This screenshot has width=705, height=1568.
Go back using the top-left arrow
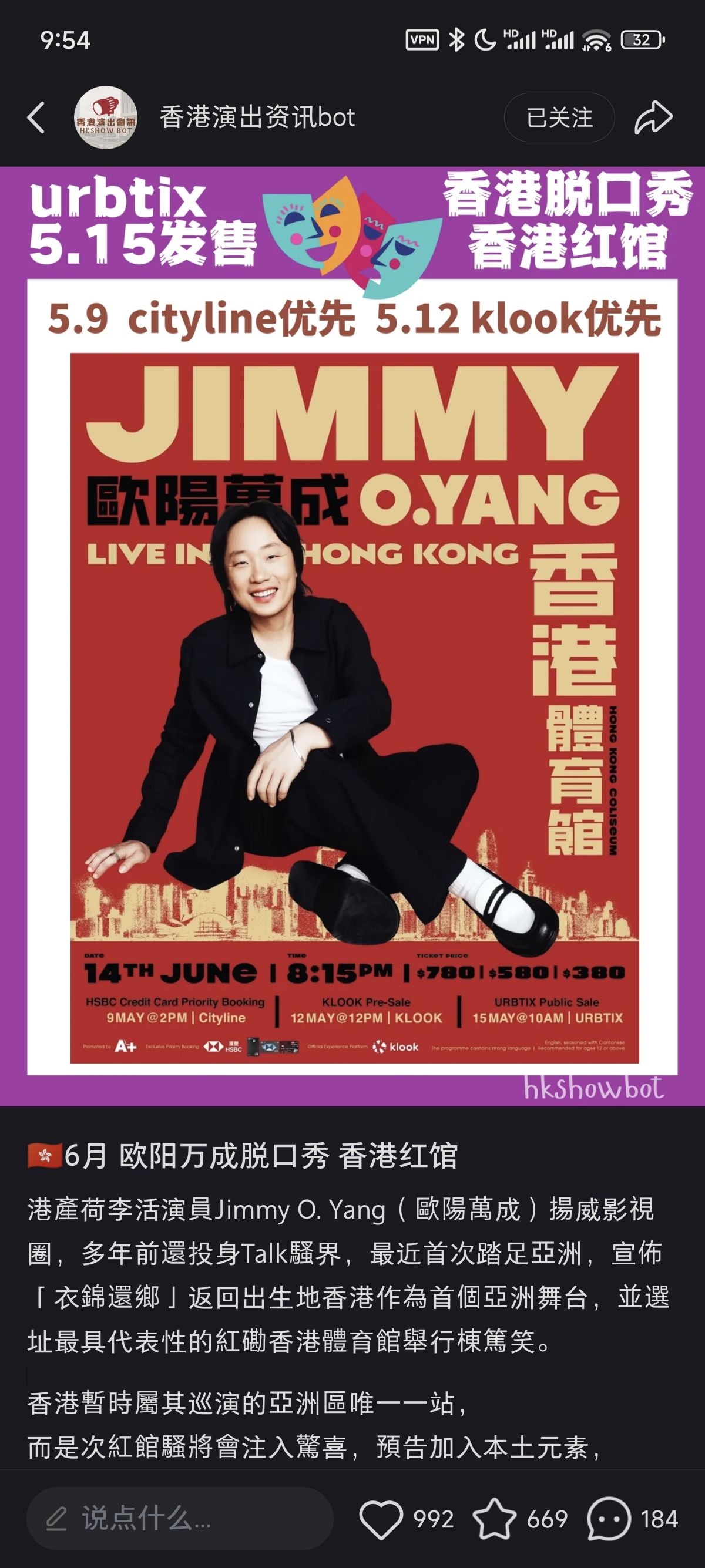tap(36, 117)
